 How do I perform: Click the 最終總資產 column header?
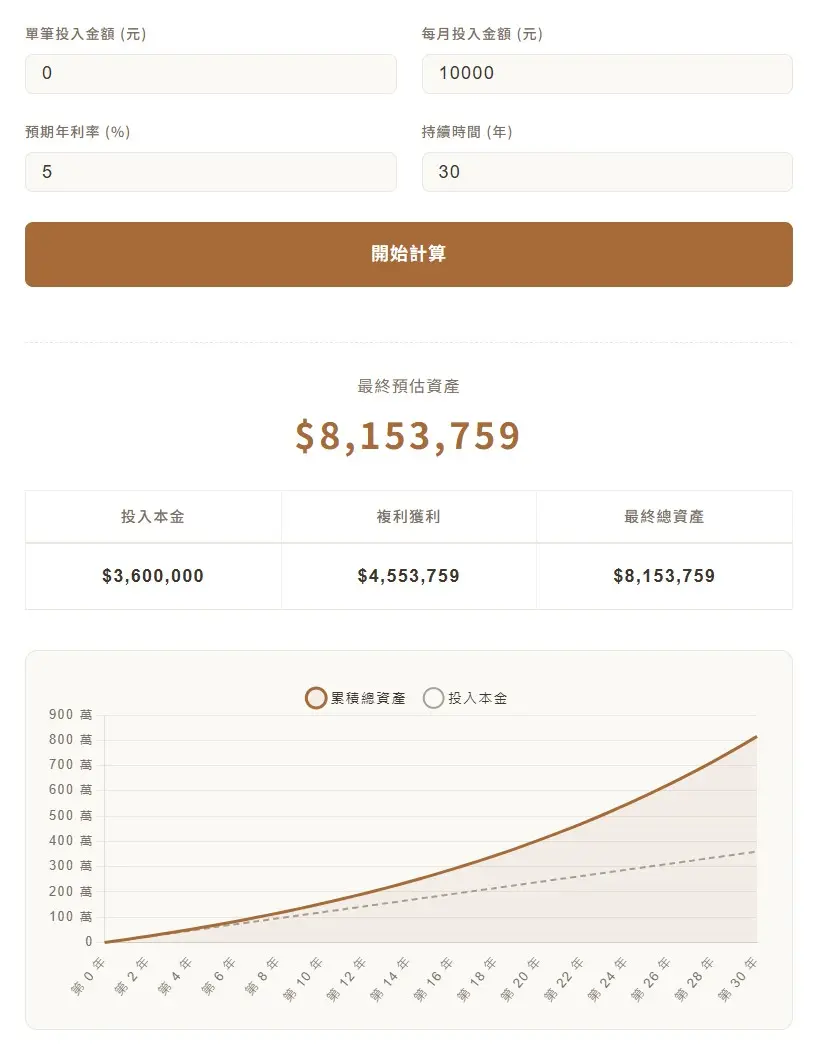(x=664, y=516)
